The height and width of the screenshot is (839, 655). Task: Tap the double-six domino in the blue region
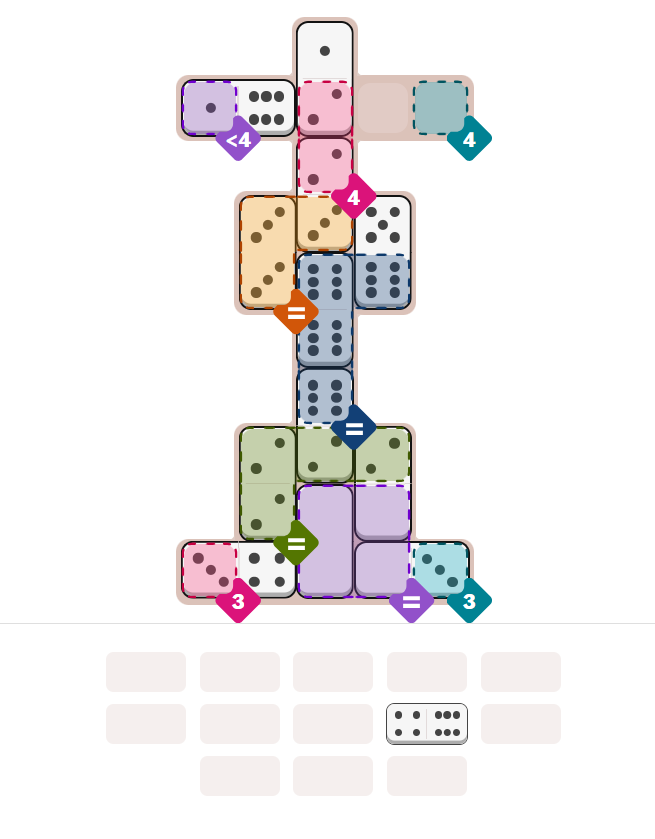pos(325,309)
